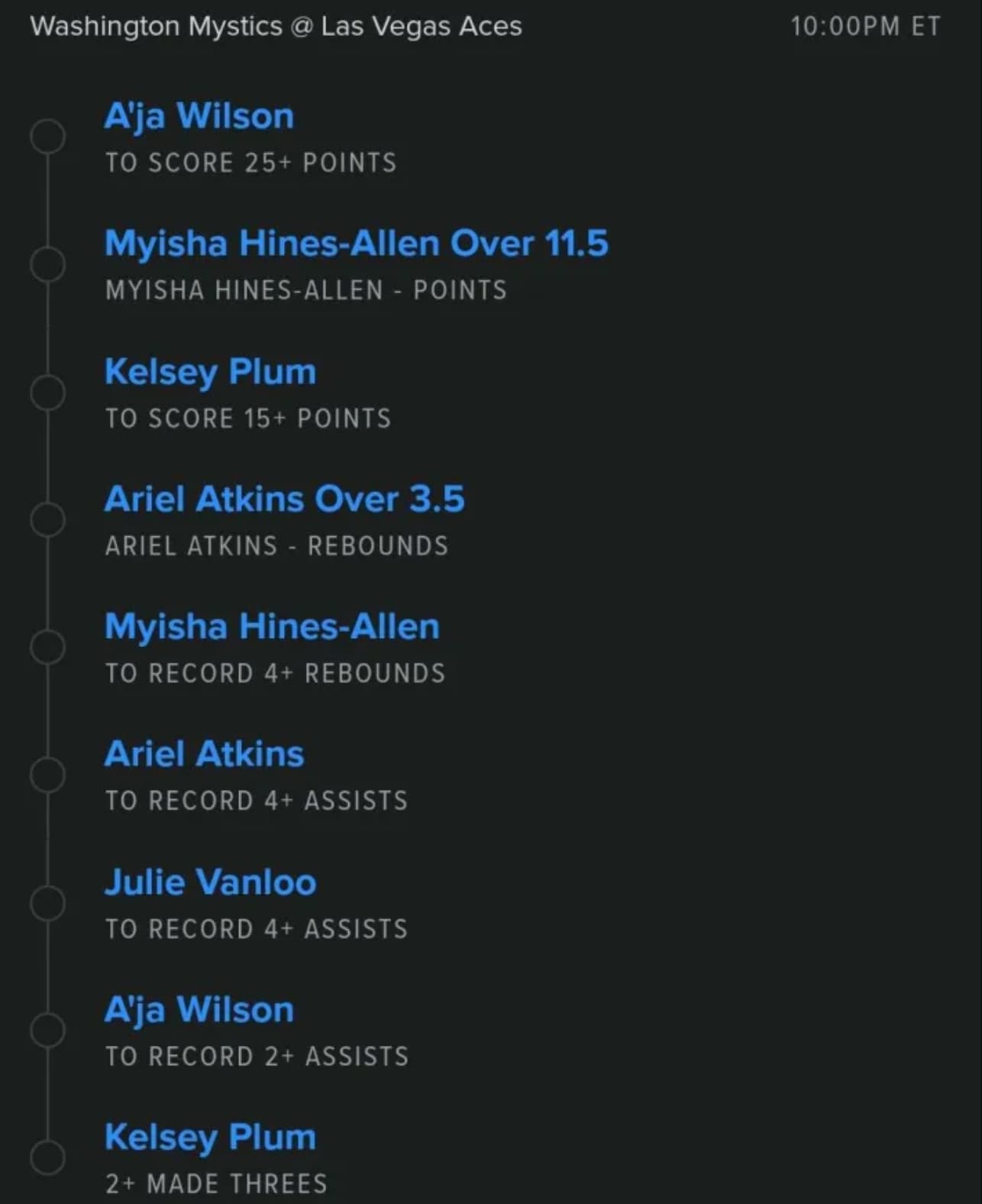
Task: Open A'ja Wilson 25+ points leg
Action: click(x=199, y=117)
